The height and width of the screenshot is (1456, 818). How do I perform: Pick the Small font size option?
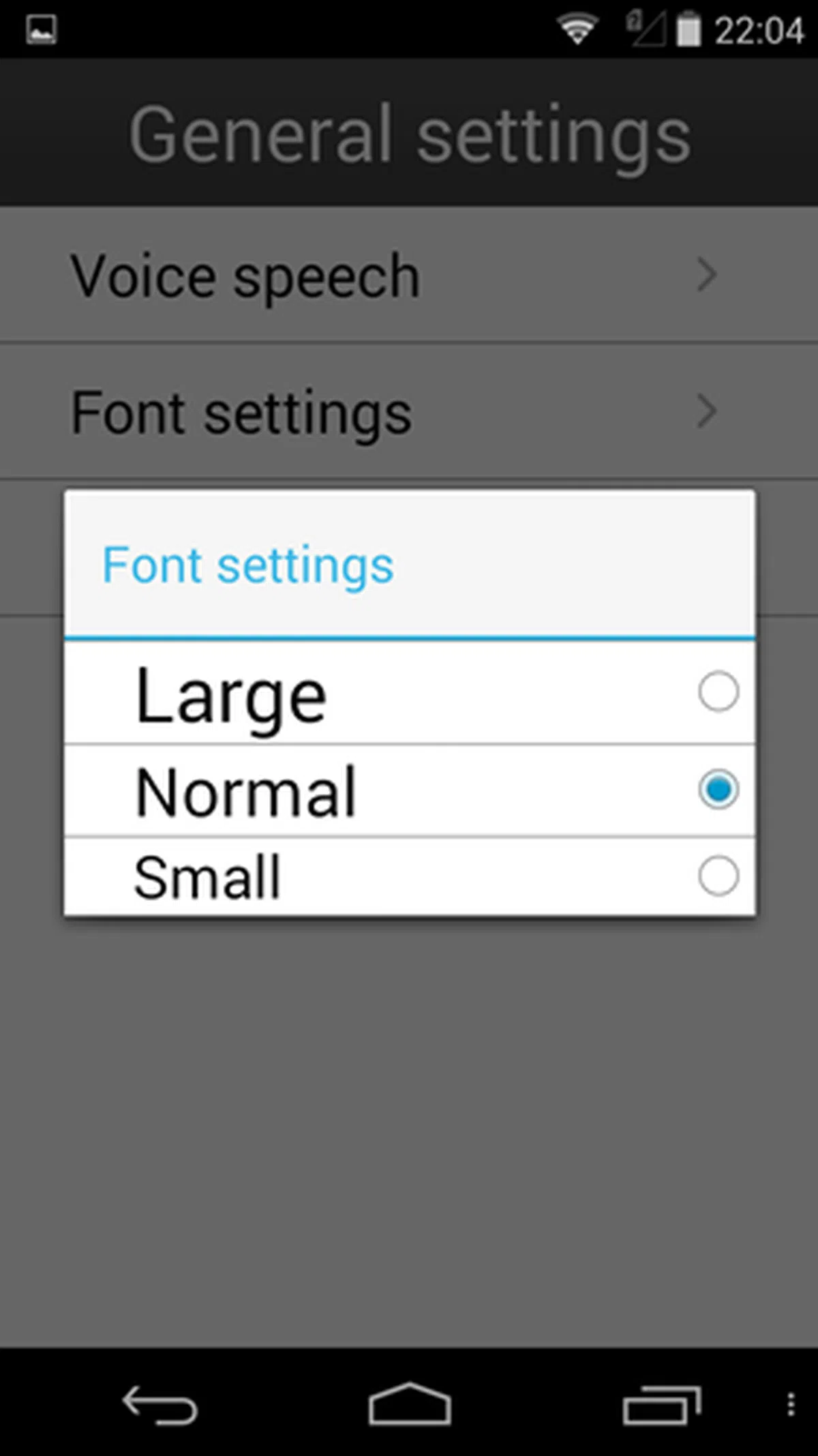point(409,876)
